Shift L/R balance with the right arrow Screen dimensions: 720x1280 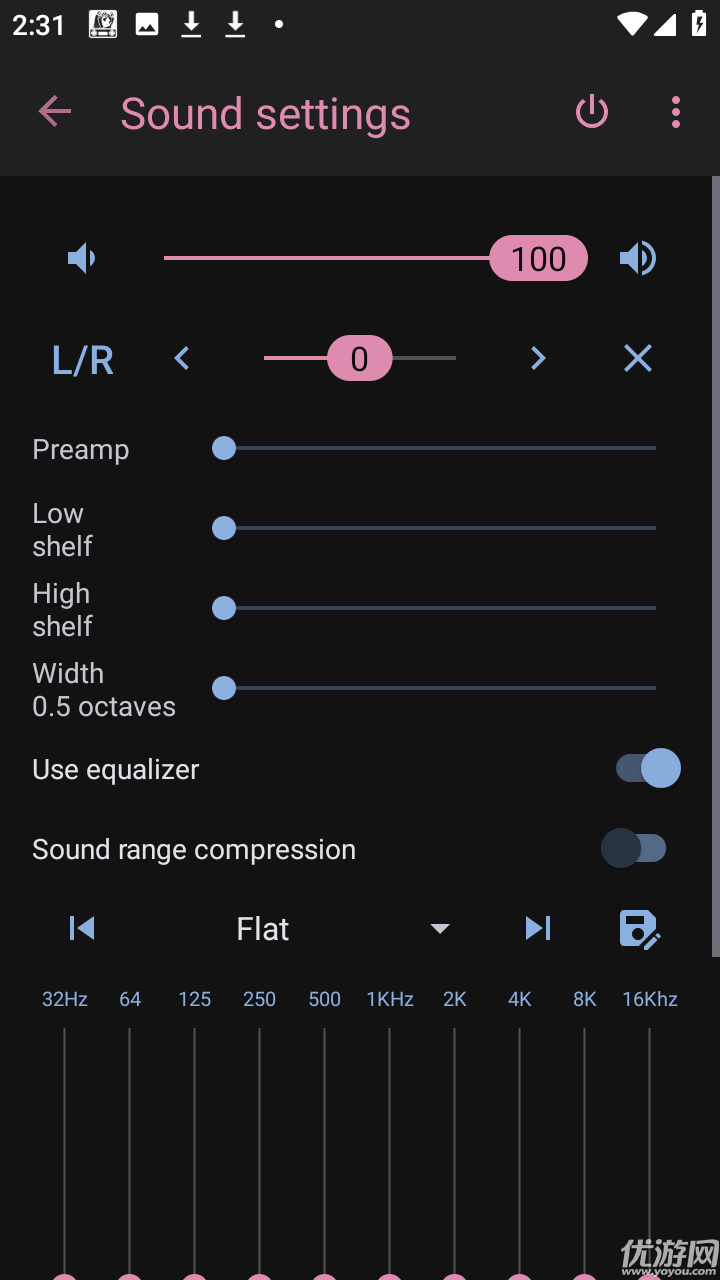click(x=538, y=358)
